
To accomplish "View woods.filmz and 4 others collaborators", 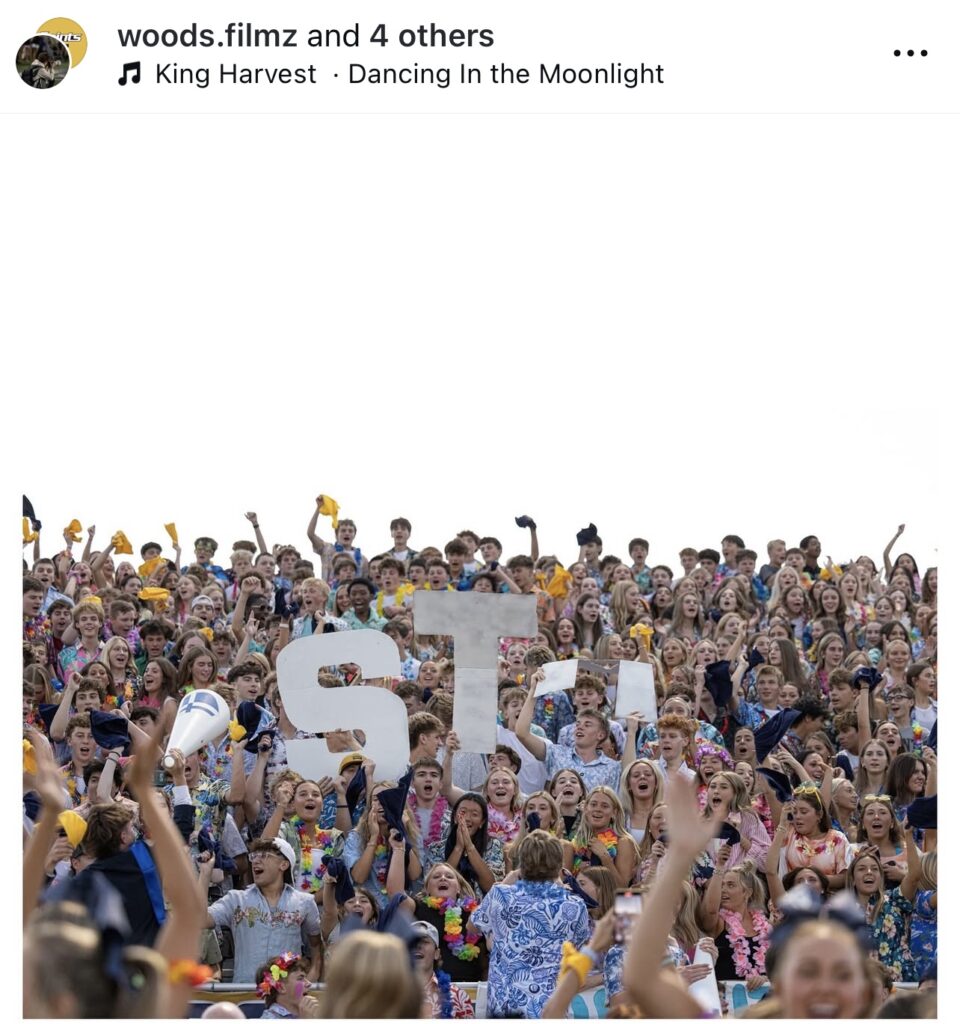I will point(305,36).
